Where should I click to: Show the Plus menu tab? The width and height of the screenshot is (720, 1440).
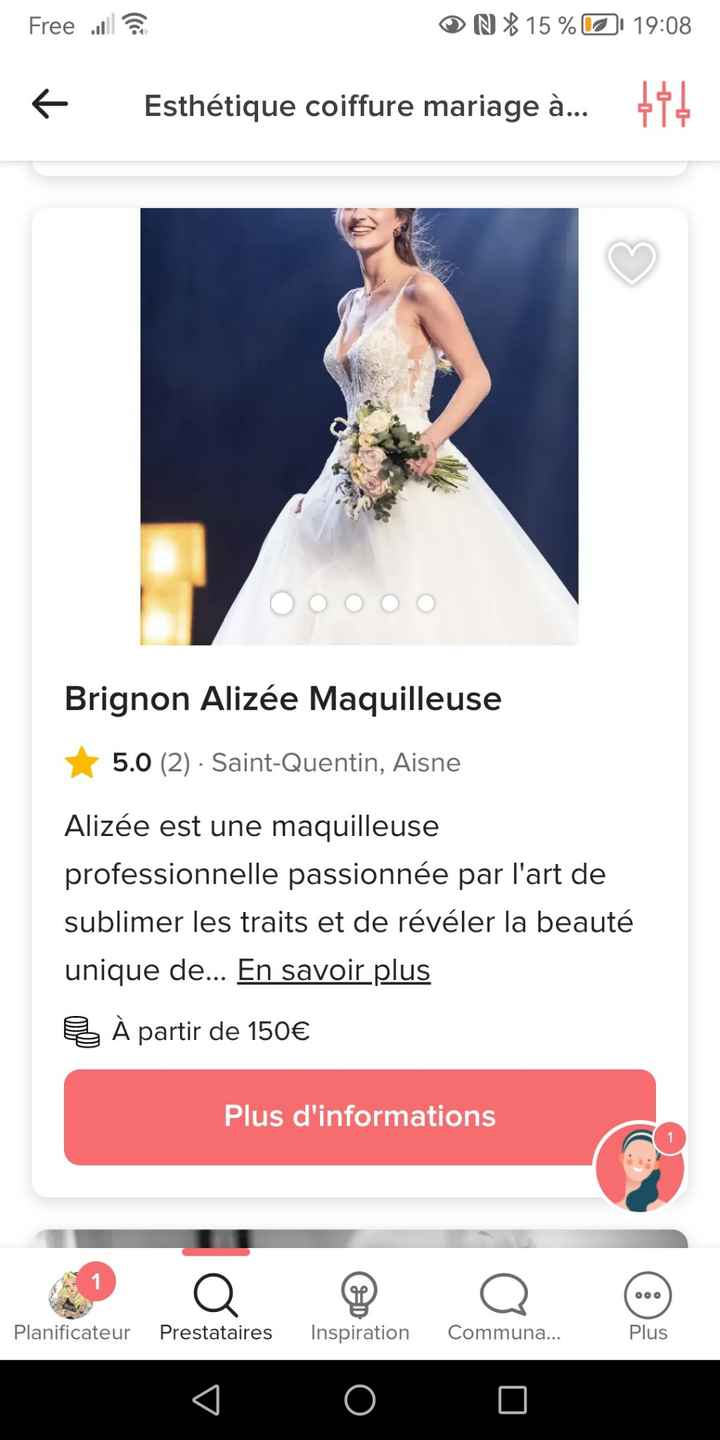(648, 1305)
